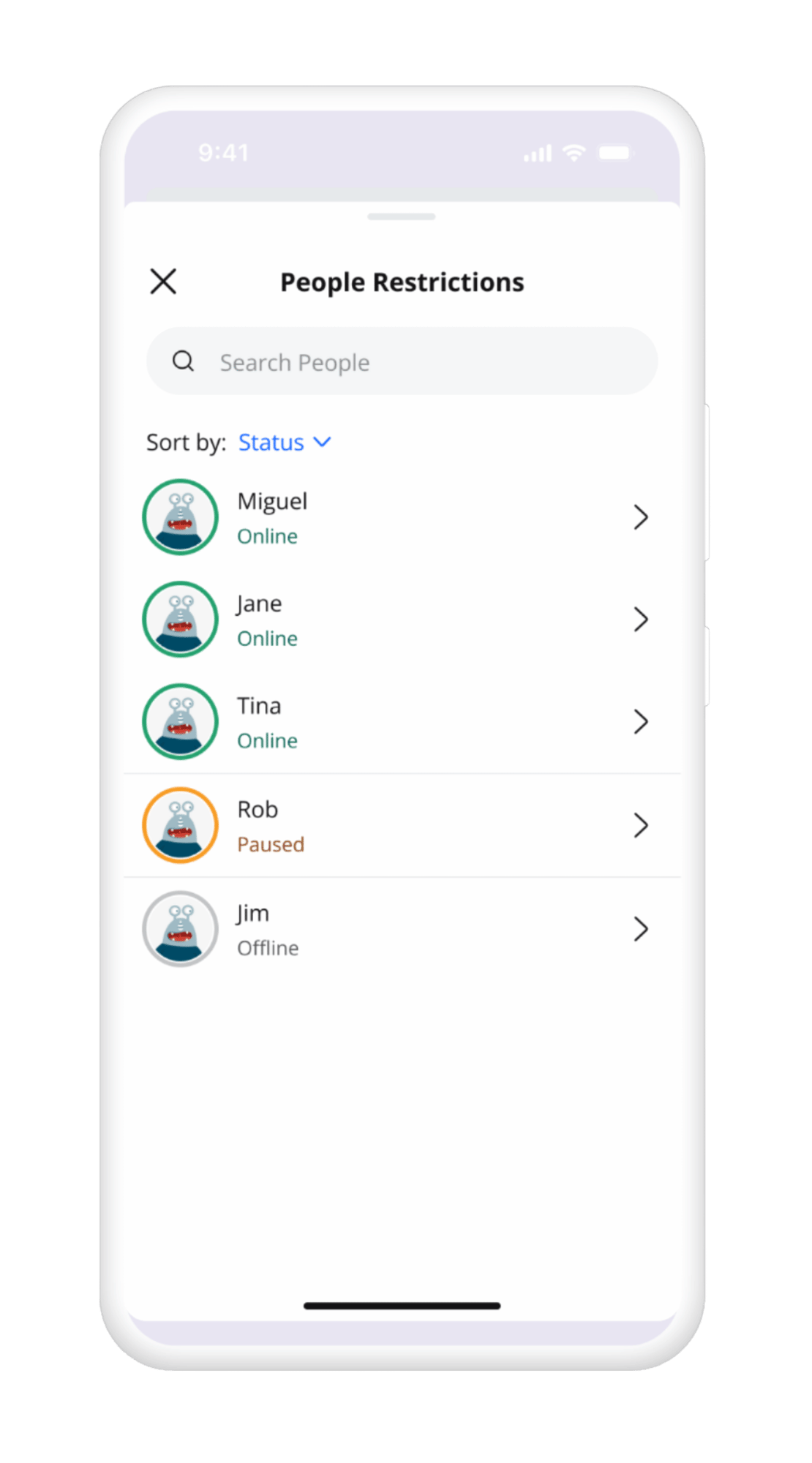
Task: Open the Sort by Status dropdown
Action: click(284, 443)
